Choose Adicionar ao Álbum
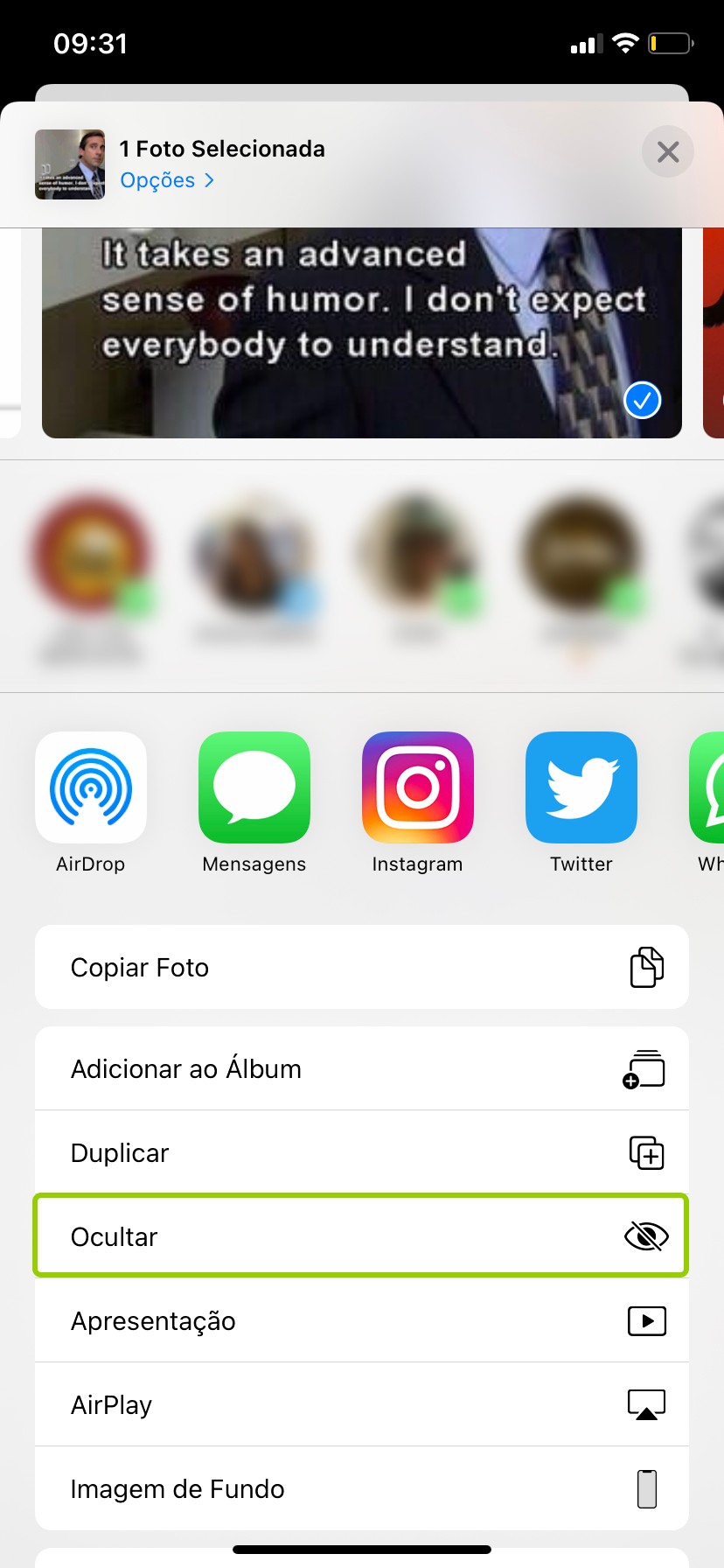Image resolution: width=724 pixels, height=1568 pixels. coord(362,1069)
